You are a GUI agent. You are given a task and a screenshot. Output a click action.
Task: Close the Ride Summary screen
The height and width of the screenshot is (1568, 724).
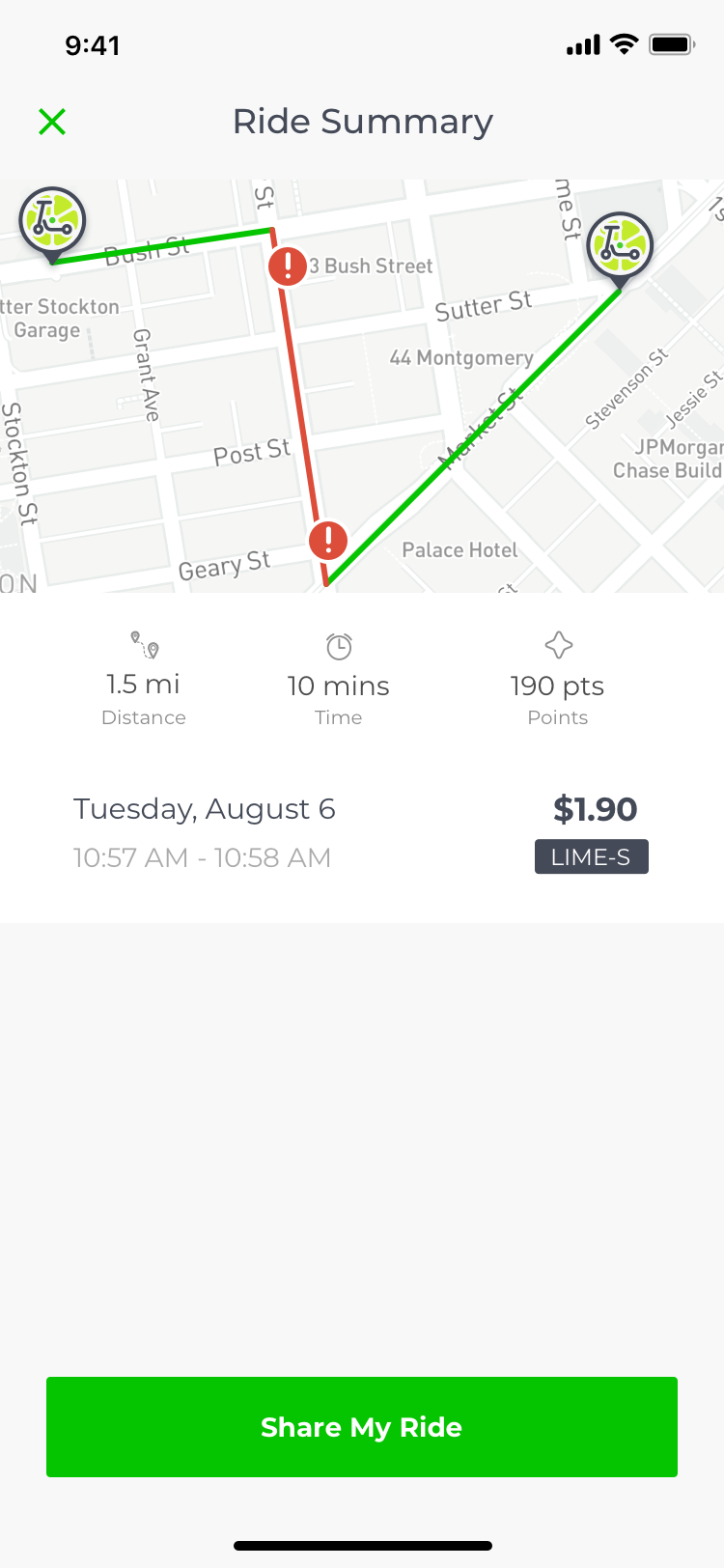tap(52, 122)
